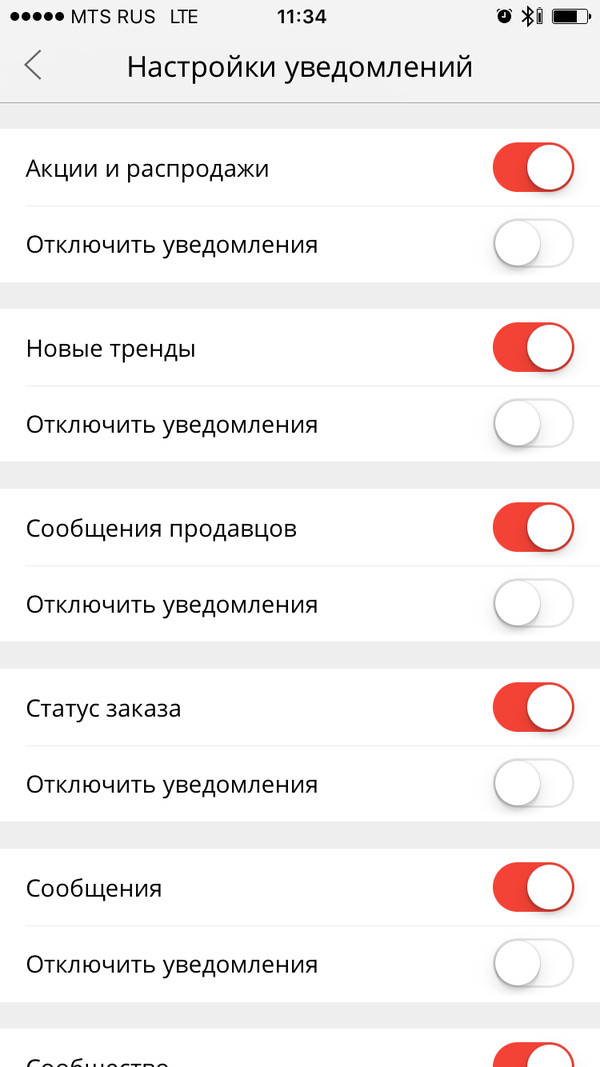Turn off the Статус заказа switch
The image size is (600, 1067).
click(533, 708)
